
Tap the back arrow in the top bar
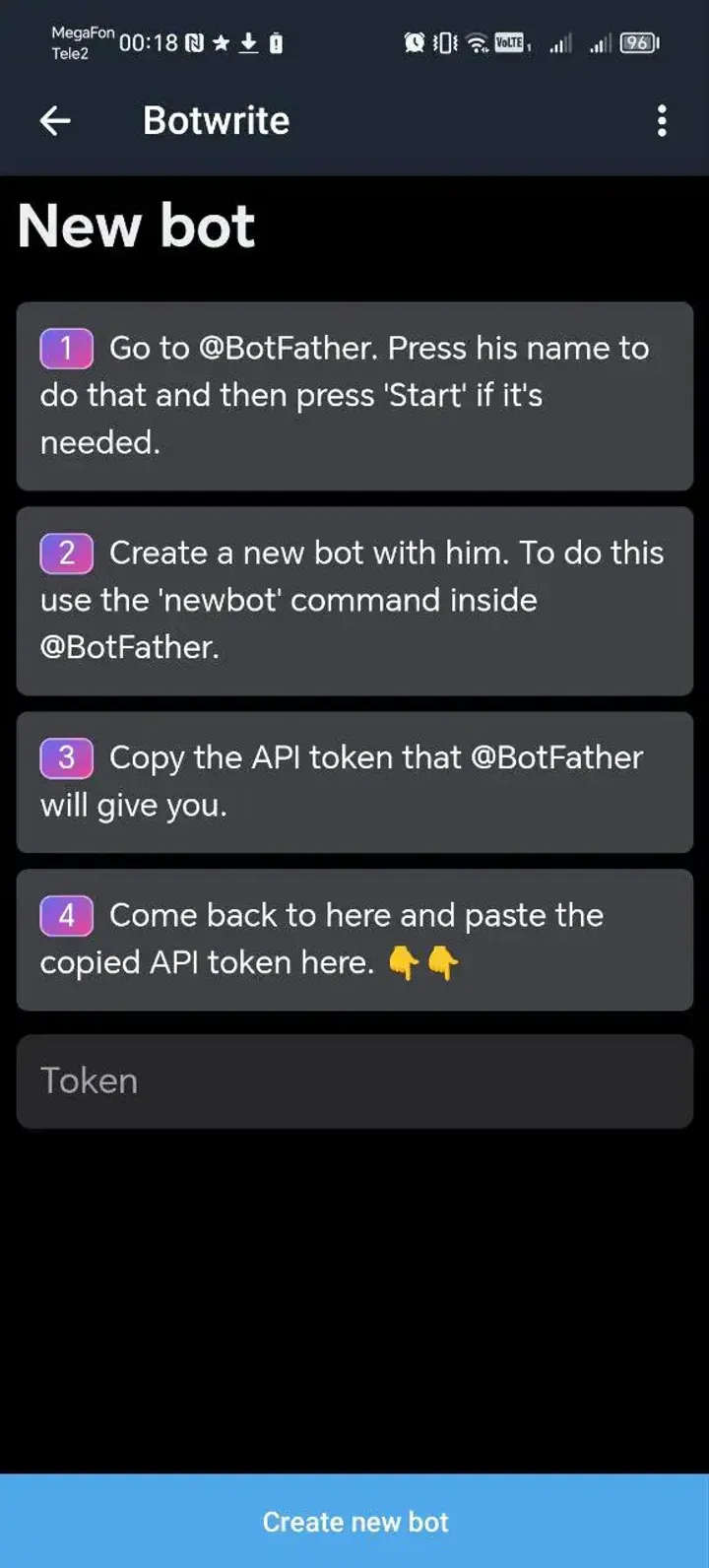pyautogui.click(x=56, y=120)
